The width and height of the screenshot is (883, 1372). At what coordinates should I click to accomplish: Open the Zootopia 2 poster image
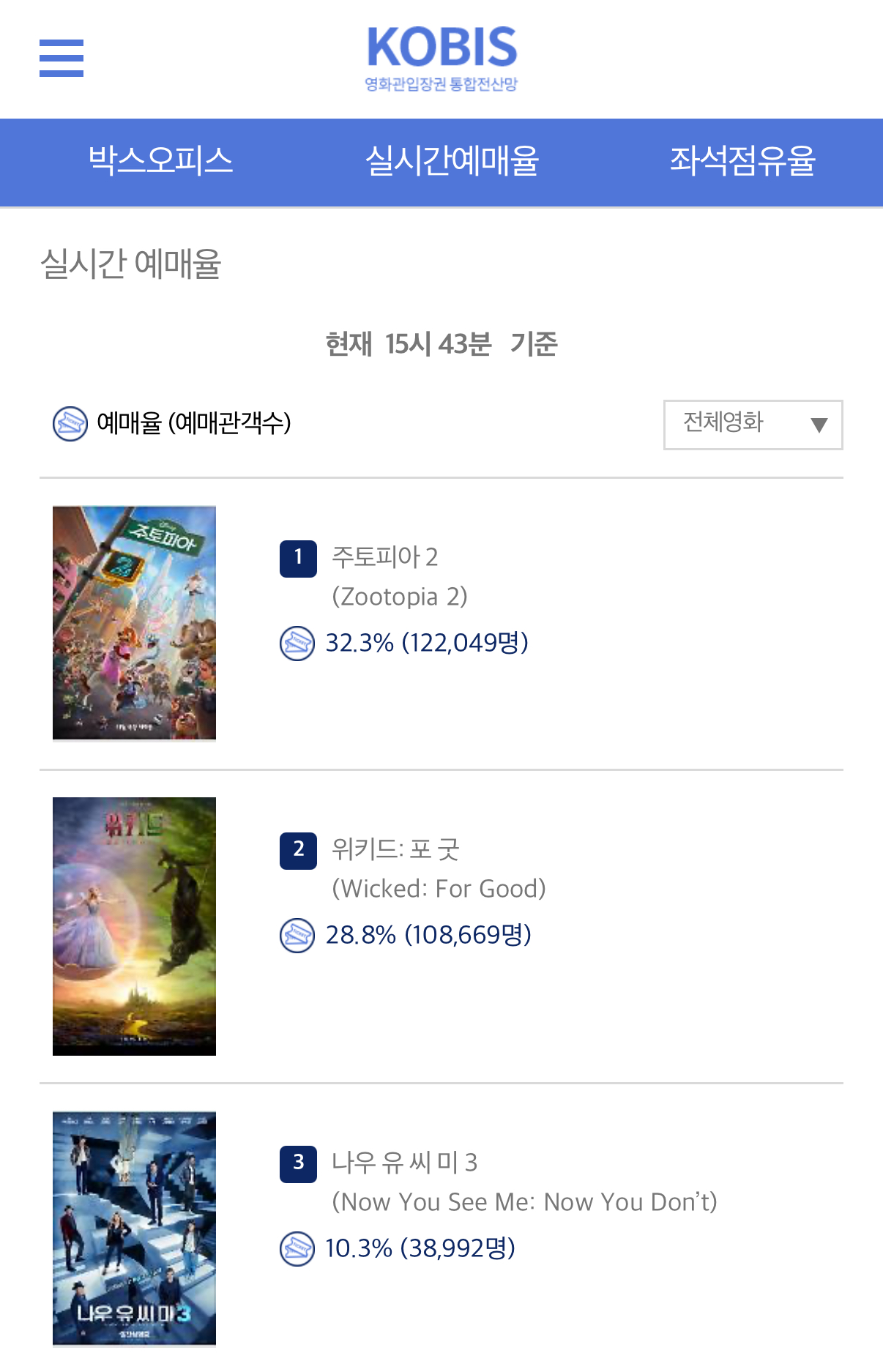134,622
